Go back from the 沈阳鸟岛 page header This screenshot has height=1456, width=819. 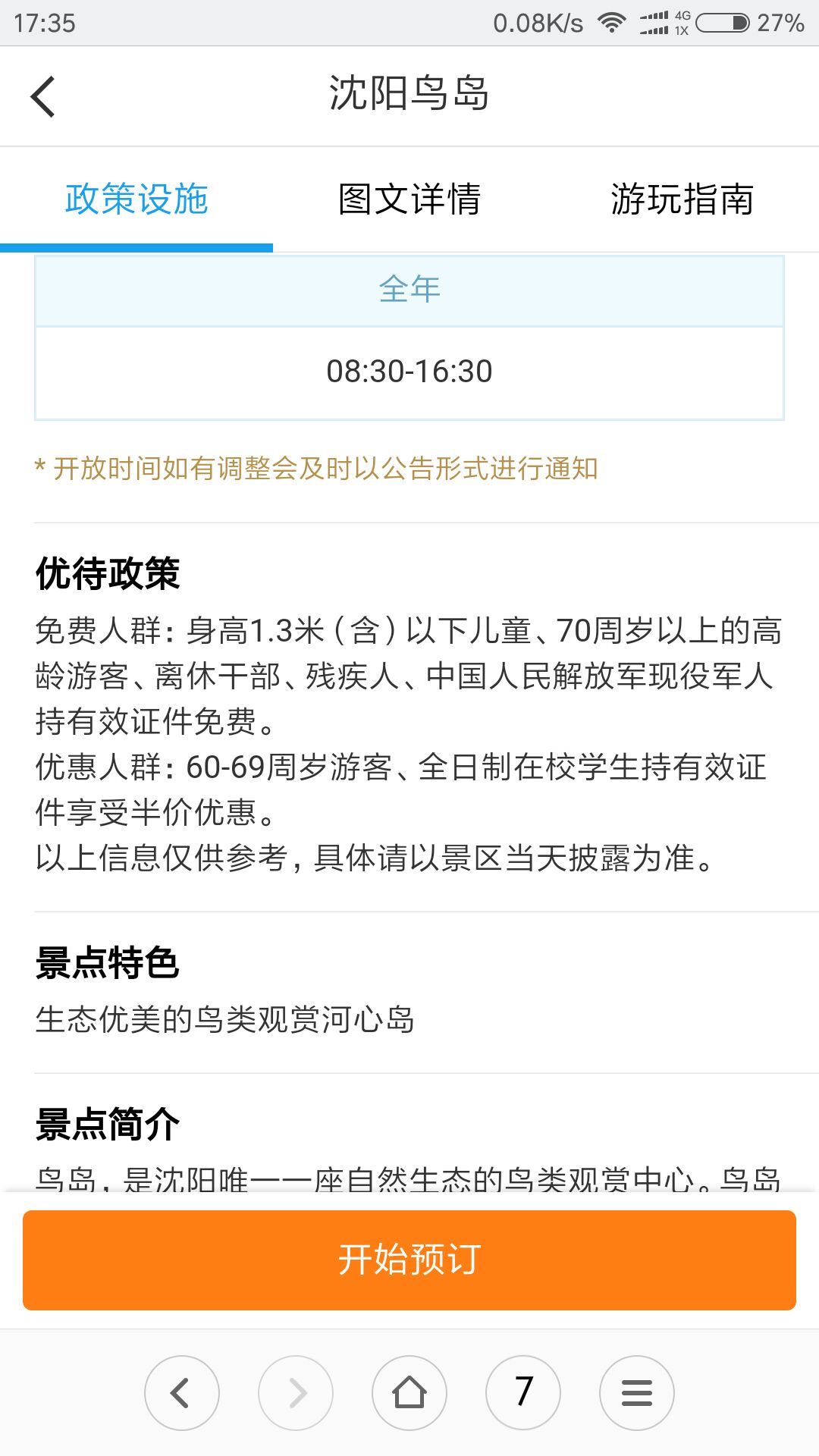pos(43,96)
